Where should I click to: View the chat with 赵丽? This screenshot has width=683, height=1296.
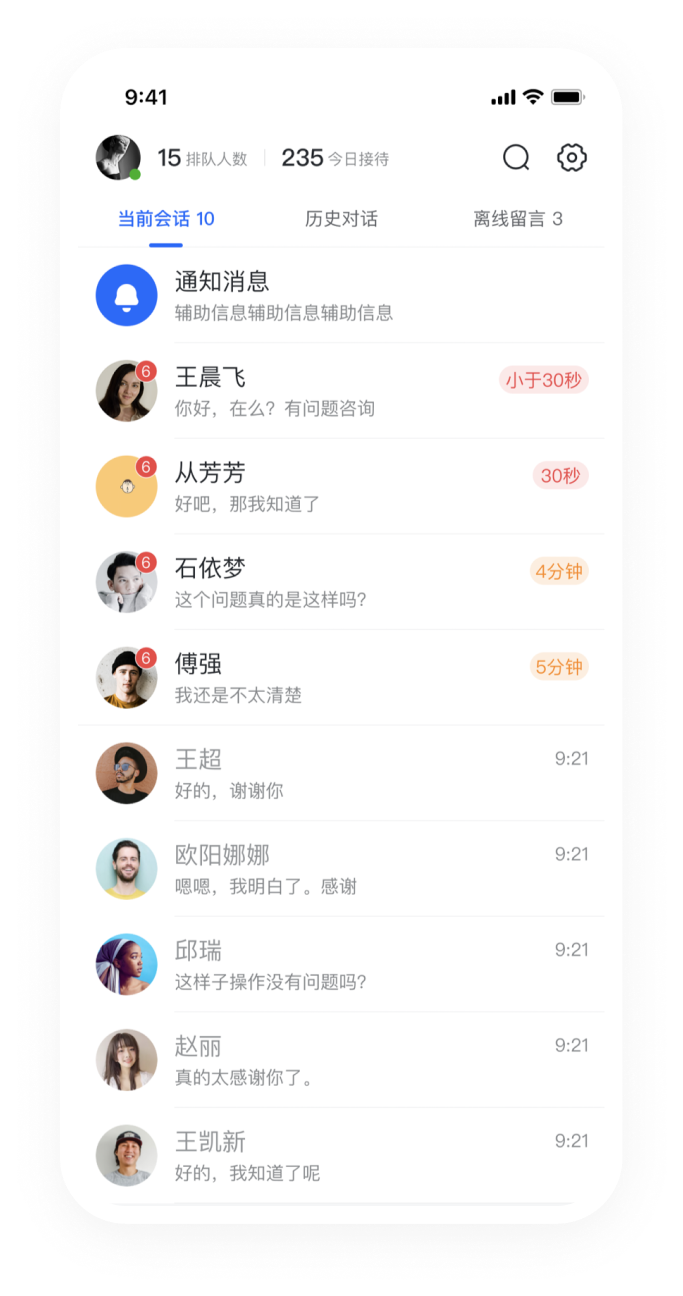340,1060
